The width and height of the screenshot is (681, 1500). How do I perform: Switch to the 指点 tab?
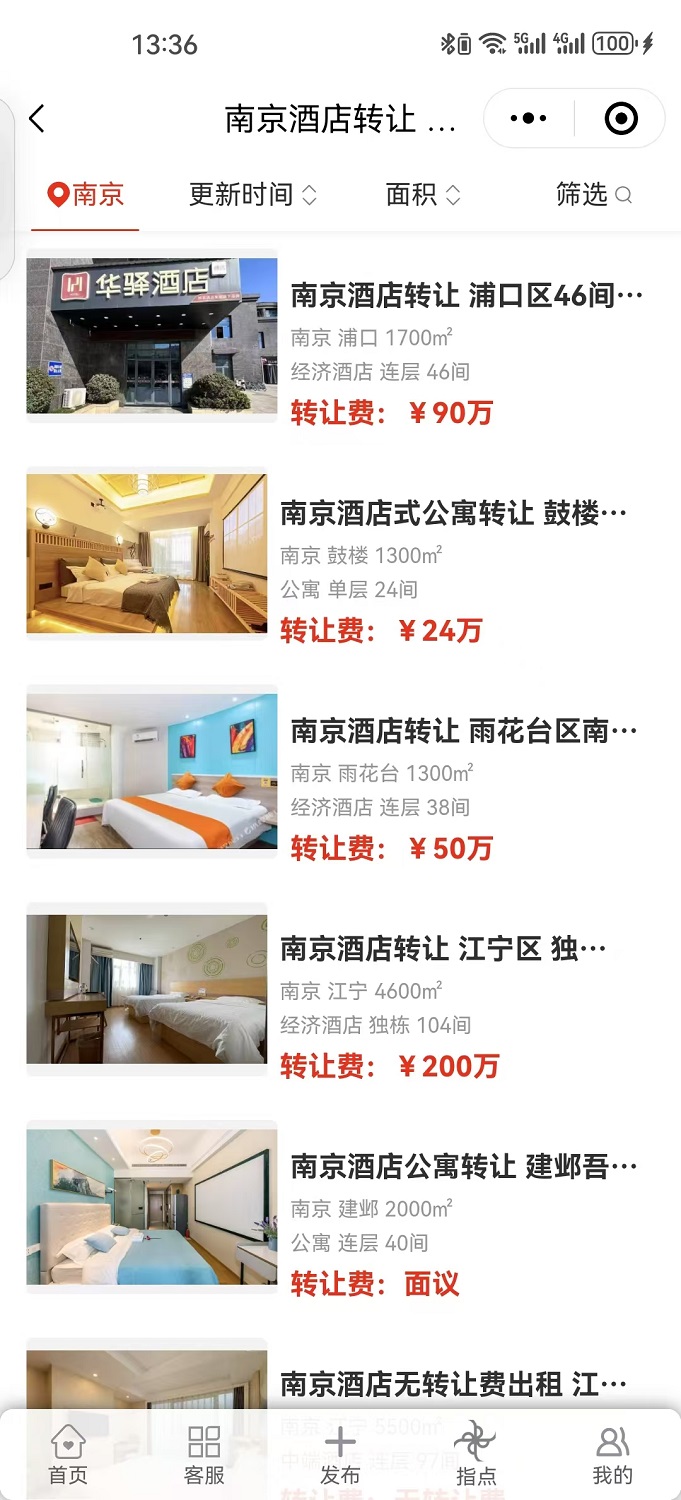pos(476,1456)
